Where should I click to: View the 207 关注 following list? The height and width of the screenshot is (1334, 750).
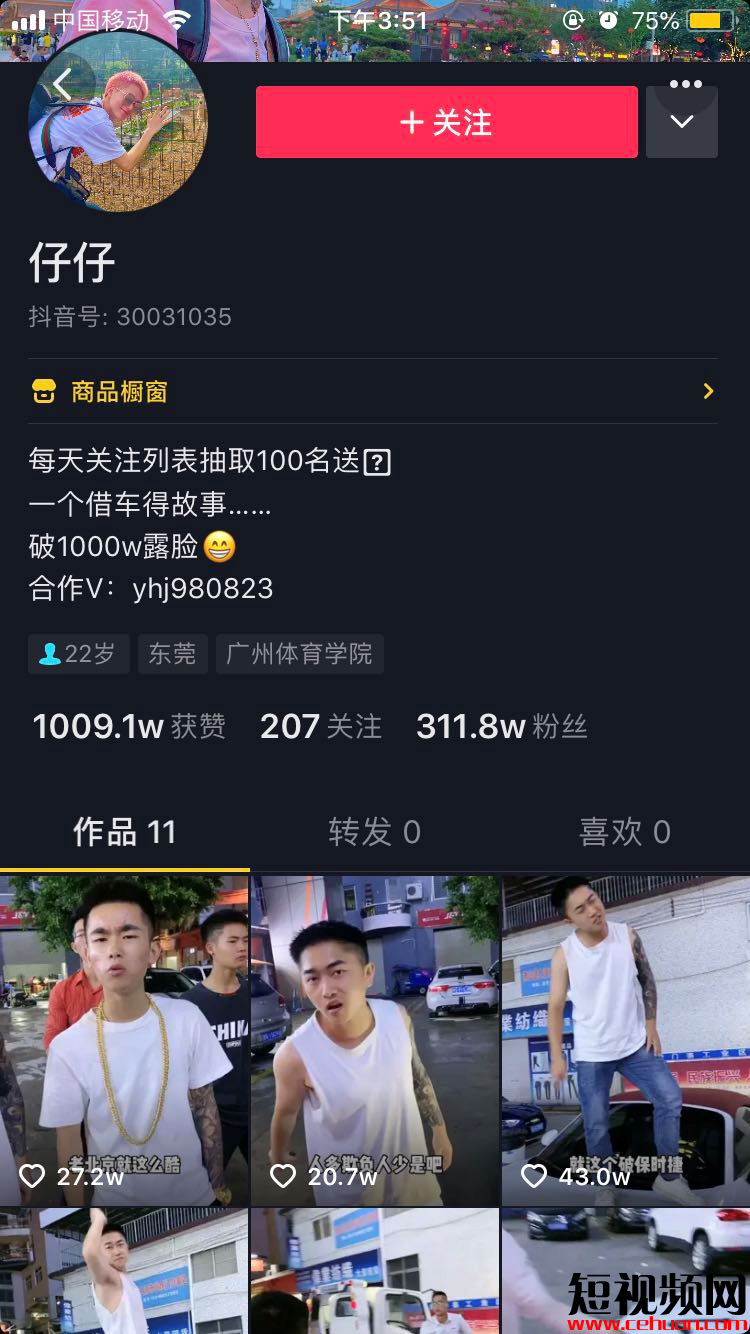(x=320, y=726)
